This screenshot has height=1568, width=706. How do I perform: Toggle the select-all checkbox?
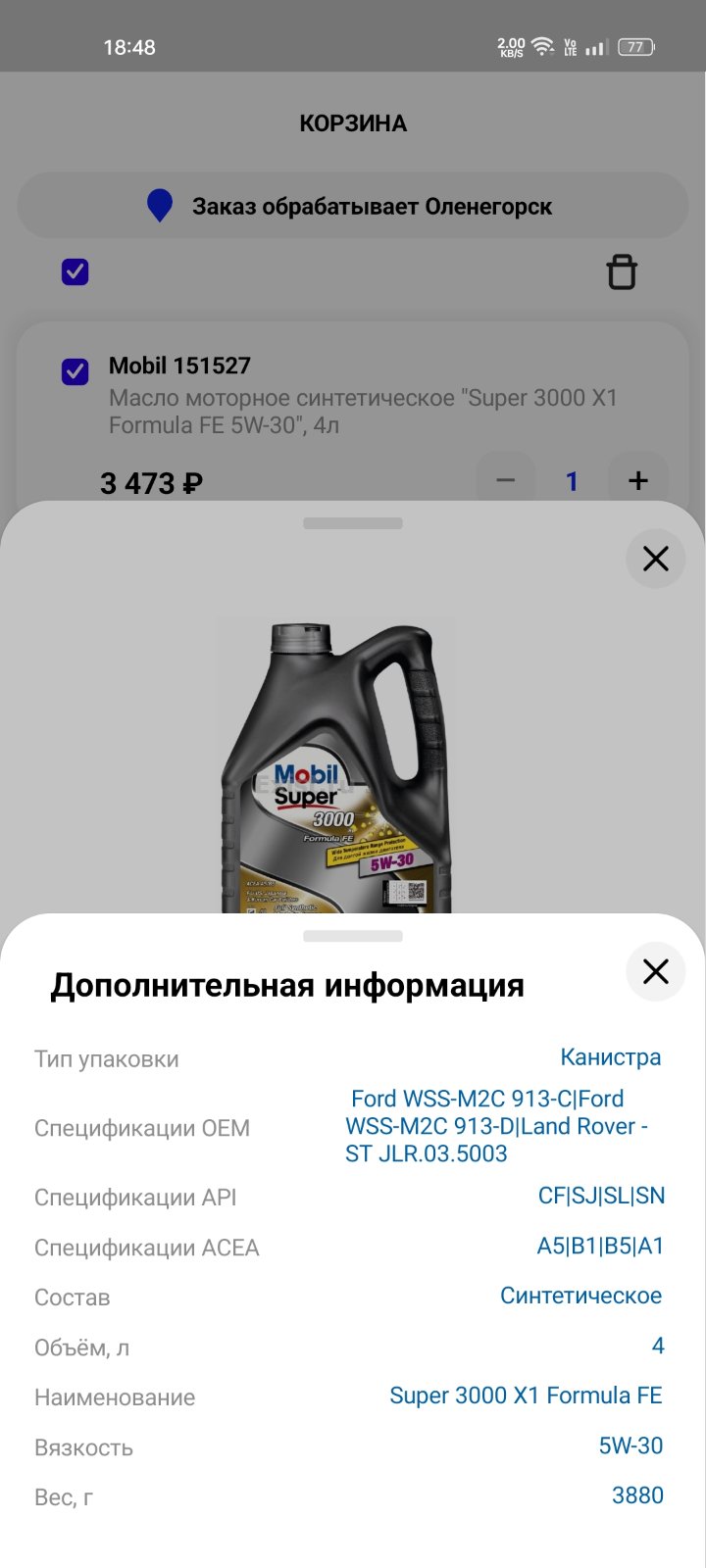pyautogui.click(x=76, y=271)
